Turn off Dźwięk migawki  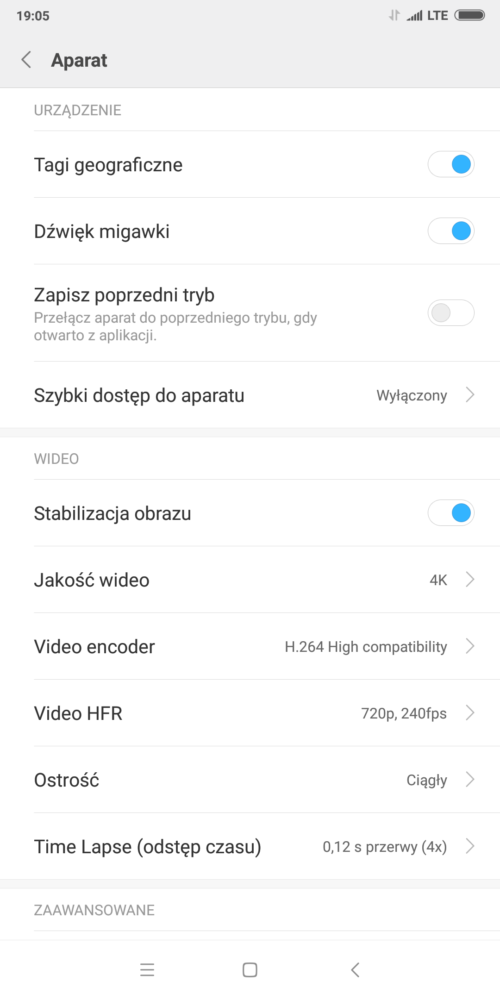450,231
